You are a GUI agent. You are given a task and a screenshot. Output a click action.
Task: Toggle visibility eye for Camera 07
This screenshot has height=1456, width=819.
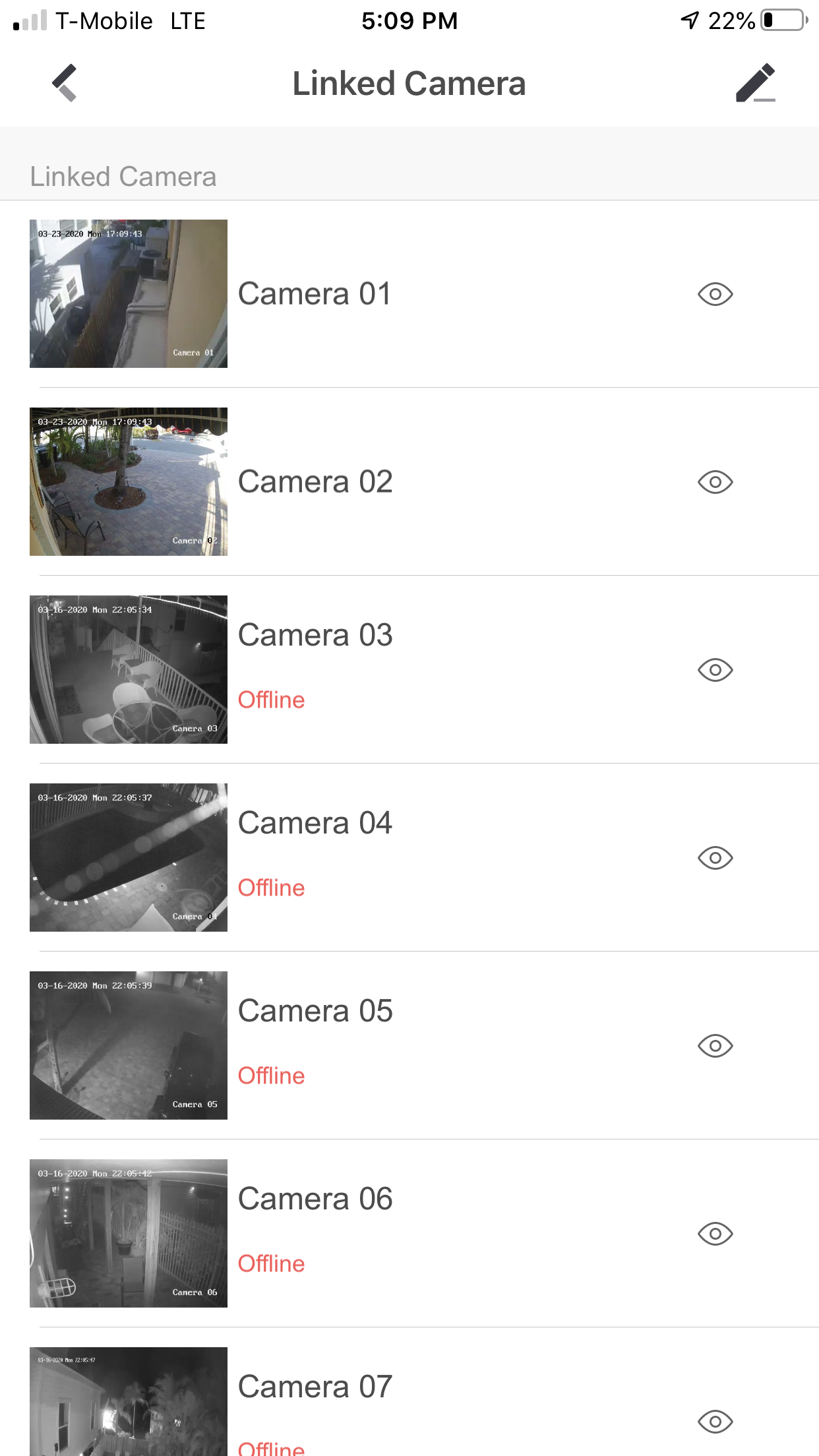[715, 1422]
